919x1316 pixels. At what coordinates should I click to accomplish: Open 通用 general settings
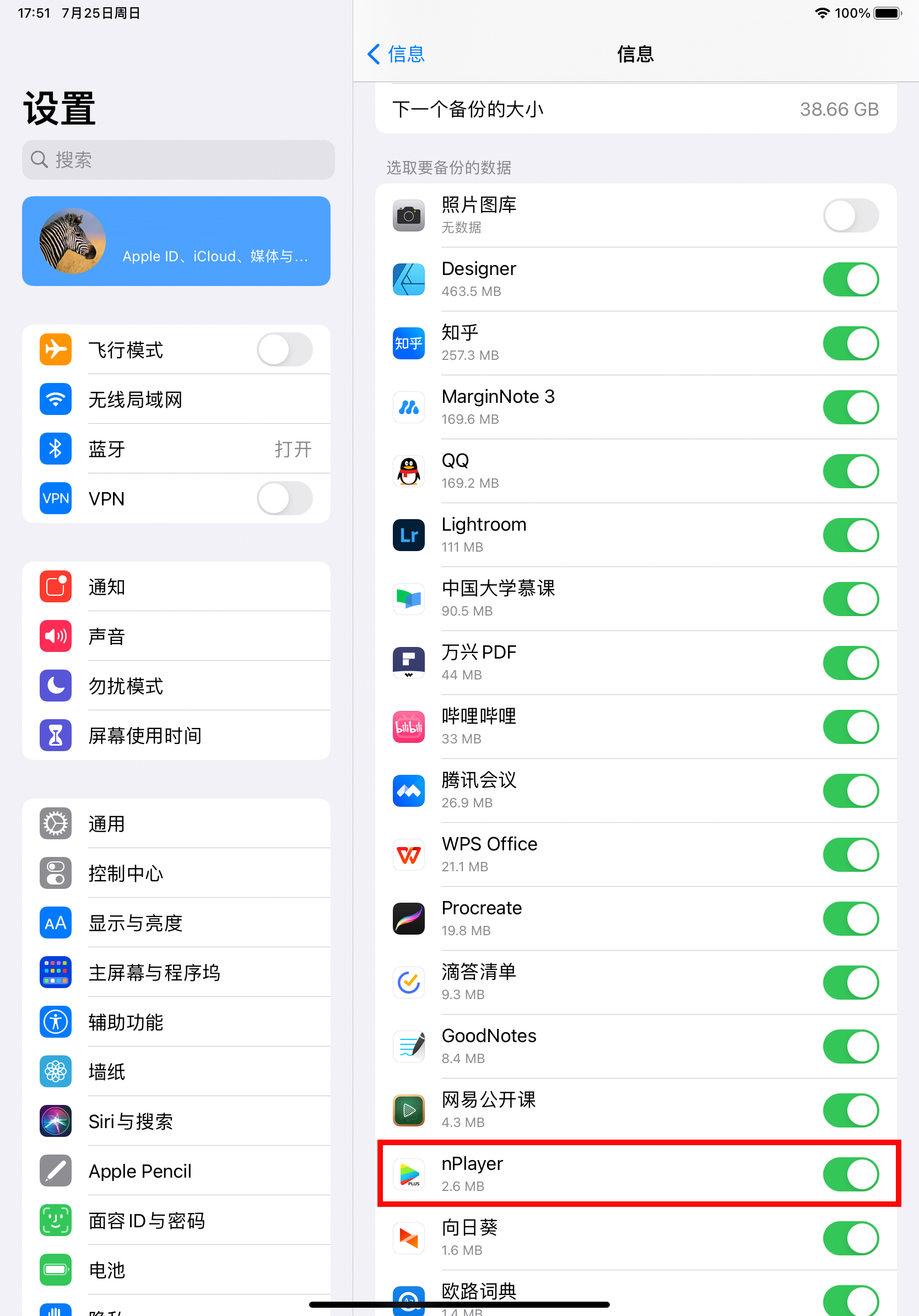click(x=176, y=824)
